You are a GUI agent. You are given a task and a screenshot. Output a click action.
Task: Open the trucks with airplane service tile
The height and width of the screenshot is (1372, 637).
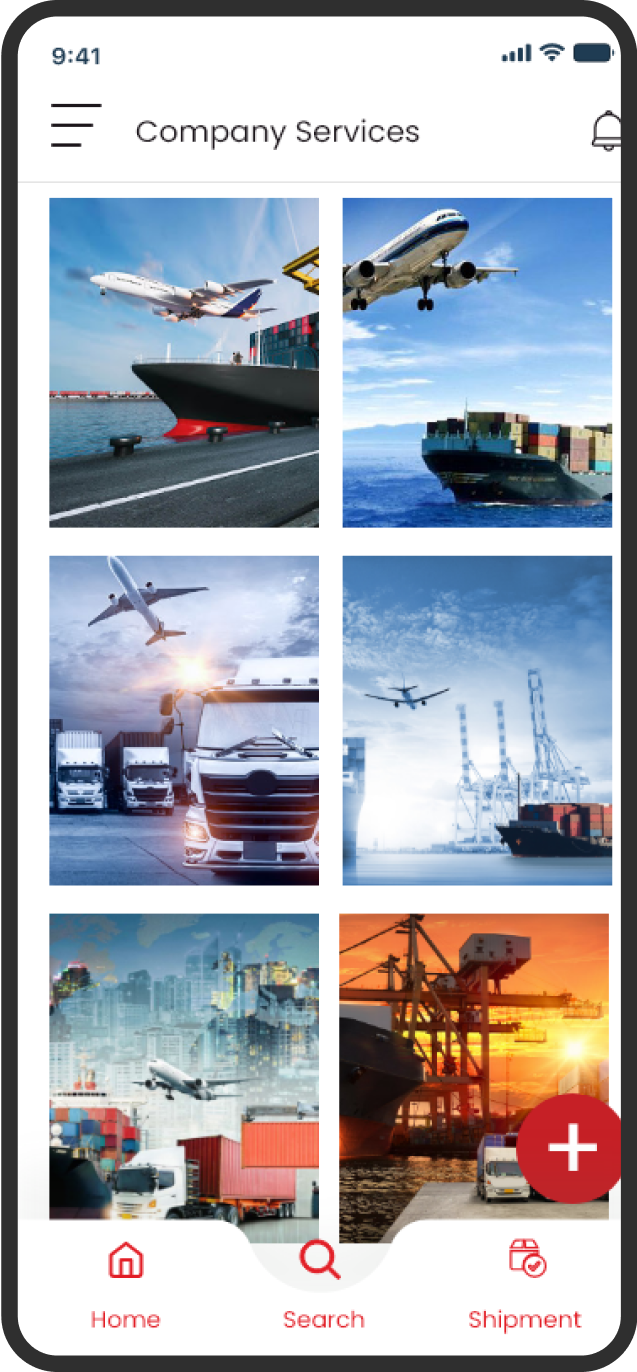pyautogui.click(x=184, y=720)
